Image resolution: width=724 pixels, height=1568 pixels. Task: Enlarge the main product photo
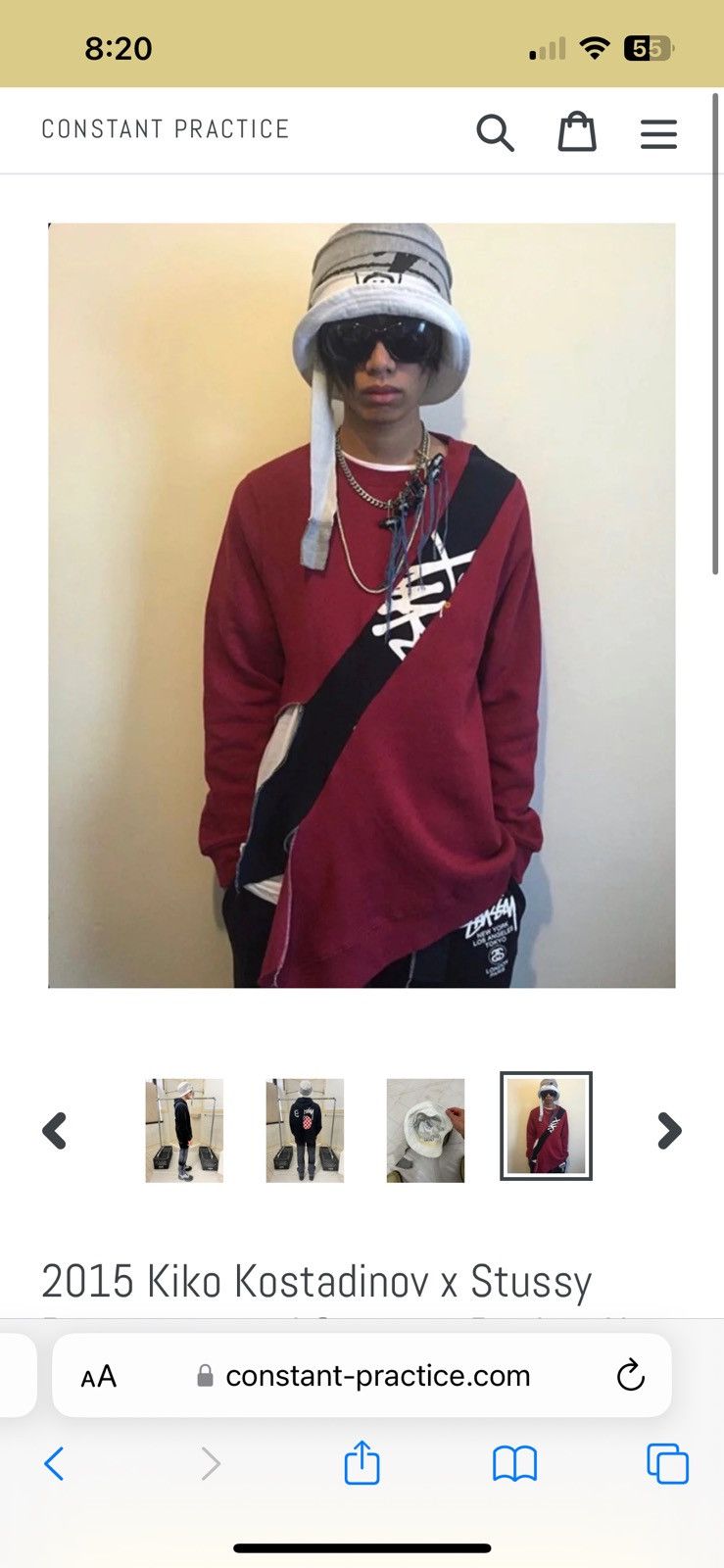pos(362,605)
